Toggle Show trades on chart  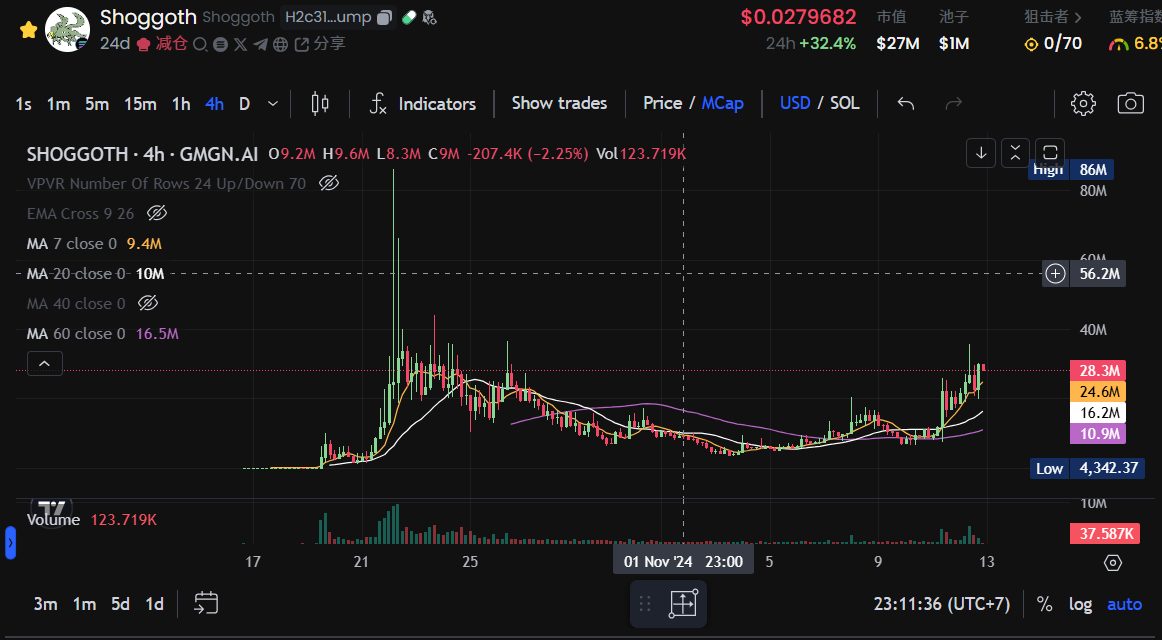pos(559,103)
